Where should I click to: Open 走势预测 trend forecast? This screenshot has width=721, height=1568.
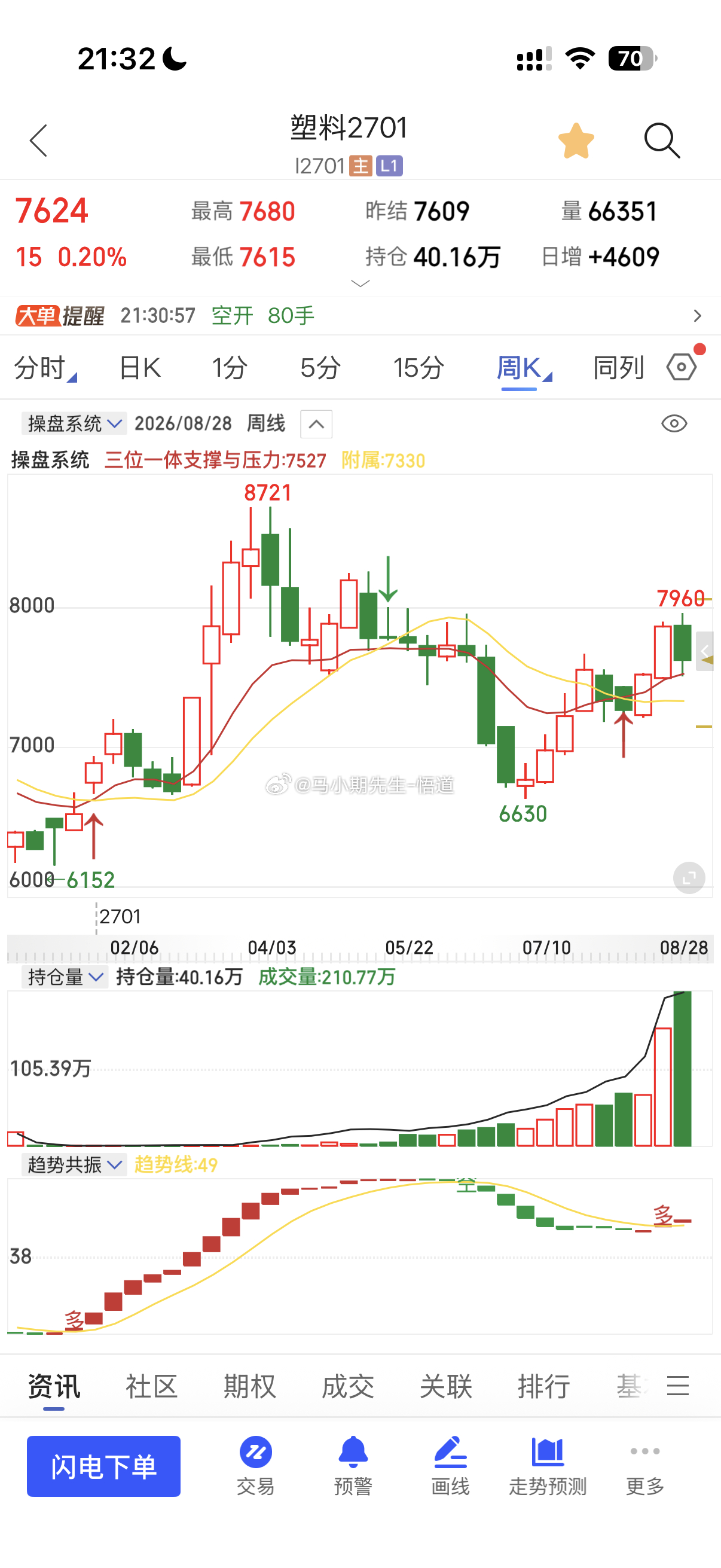tap(548, 1465)
